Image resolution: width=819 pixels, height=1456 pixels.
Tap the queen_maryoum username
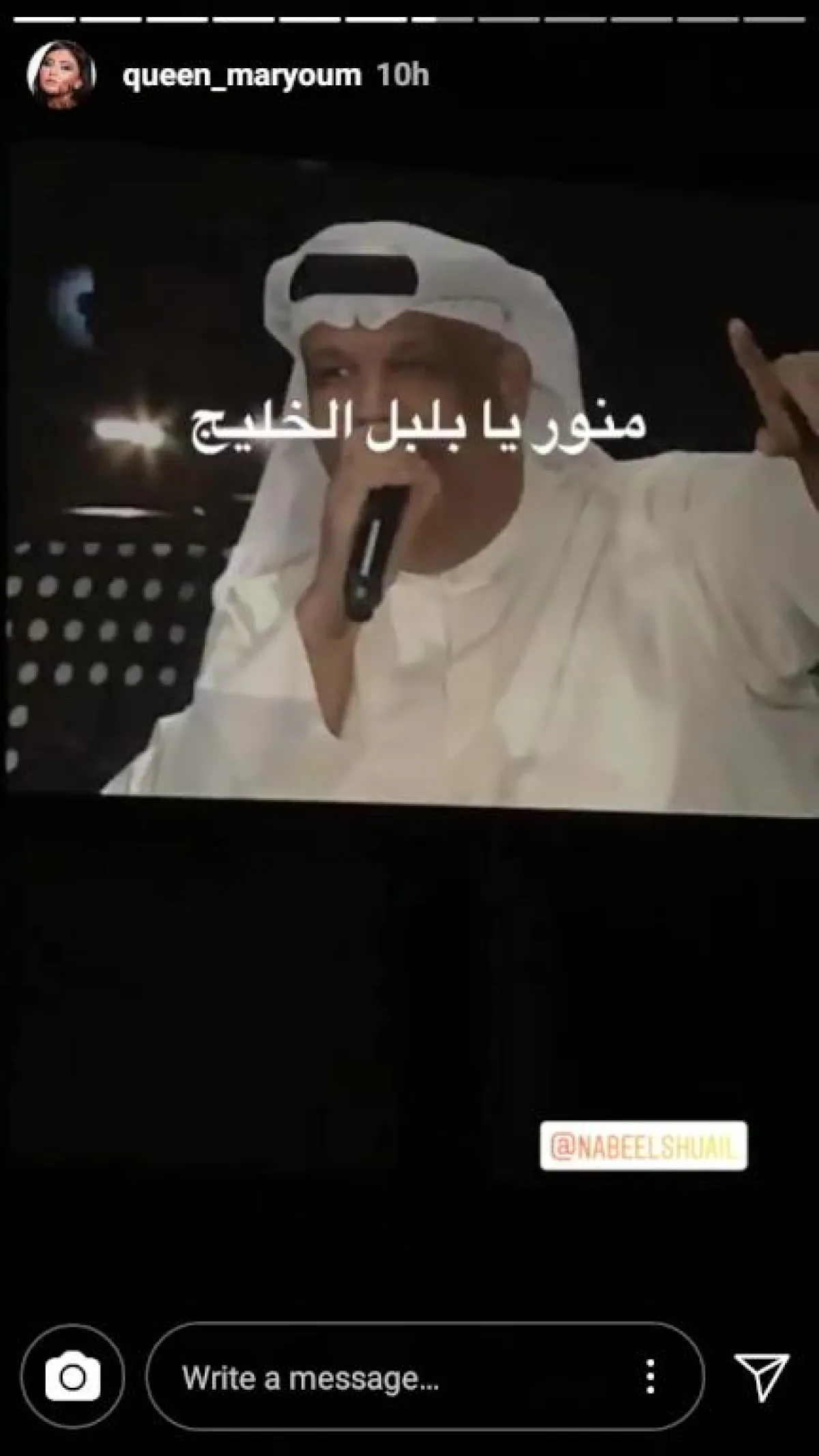pyautogui.click(x=242, y=74)
